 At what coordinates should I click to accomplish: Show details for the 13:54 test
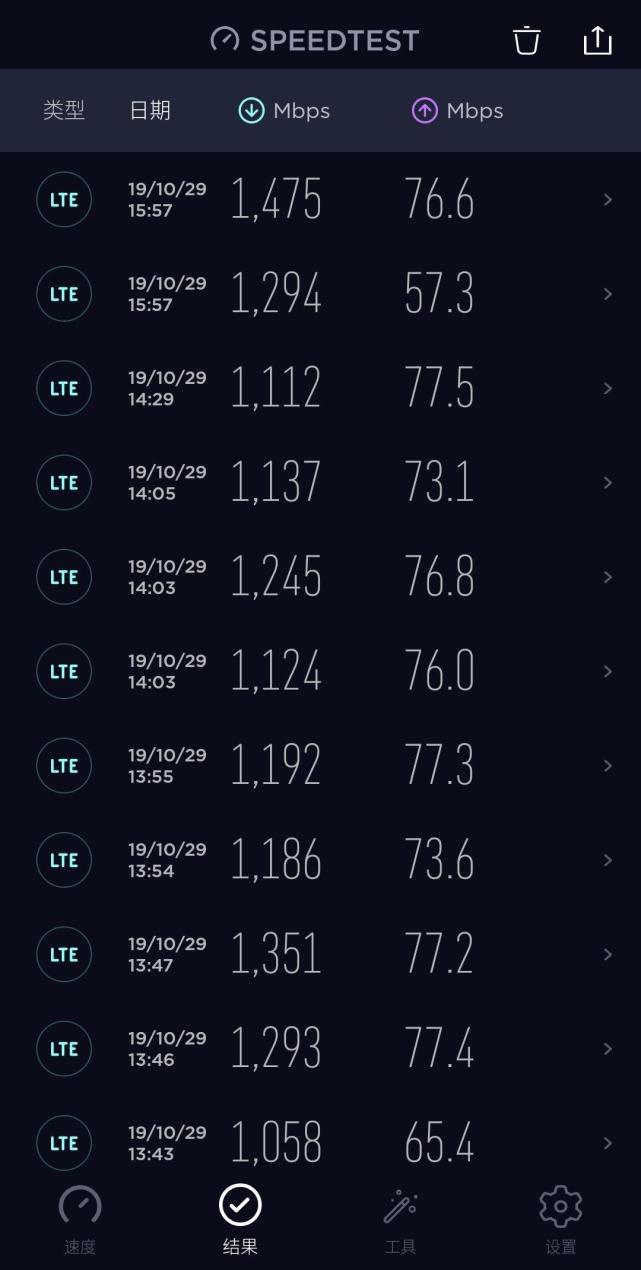[x=320, y=860]
